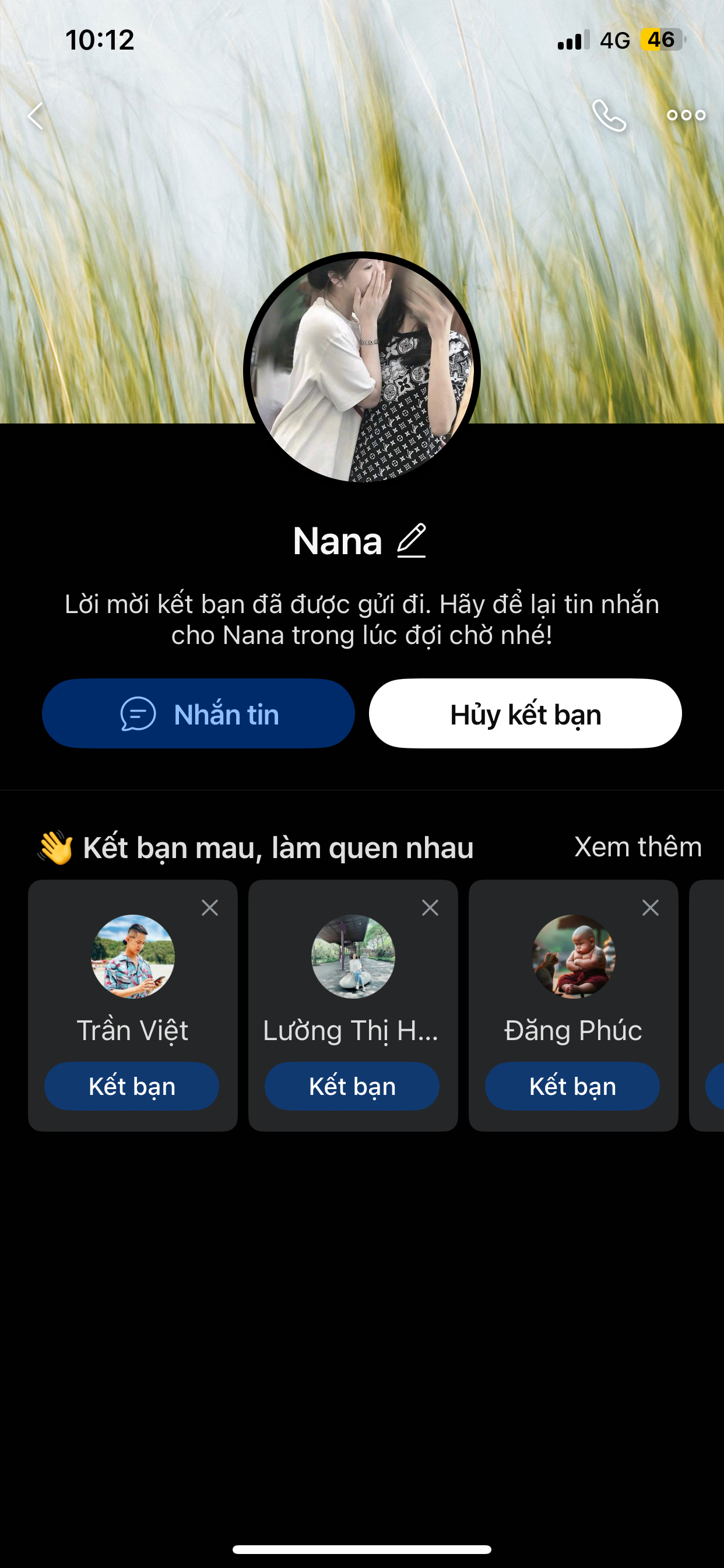724x1568 pixels.
Task: Dismiss the Trần Việt suggestion card
Action: tap(210, 908)
